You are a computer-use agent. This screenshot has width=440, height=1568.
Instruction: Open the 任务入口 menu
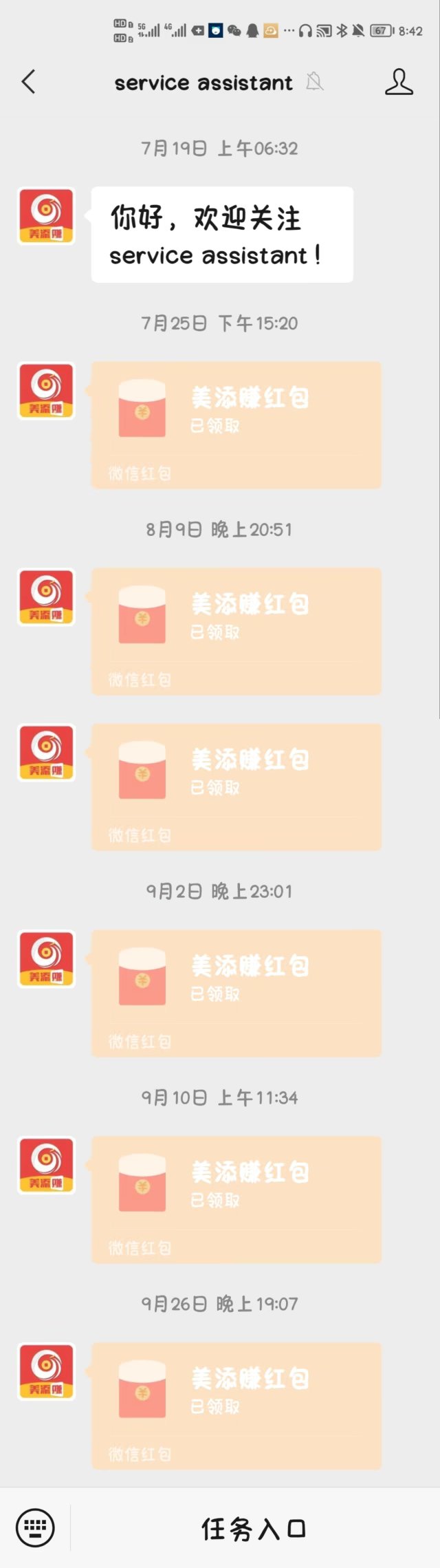pos(254,1528)
